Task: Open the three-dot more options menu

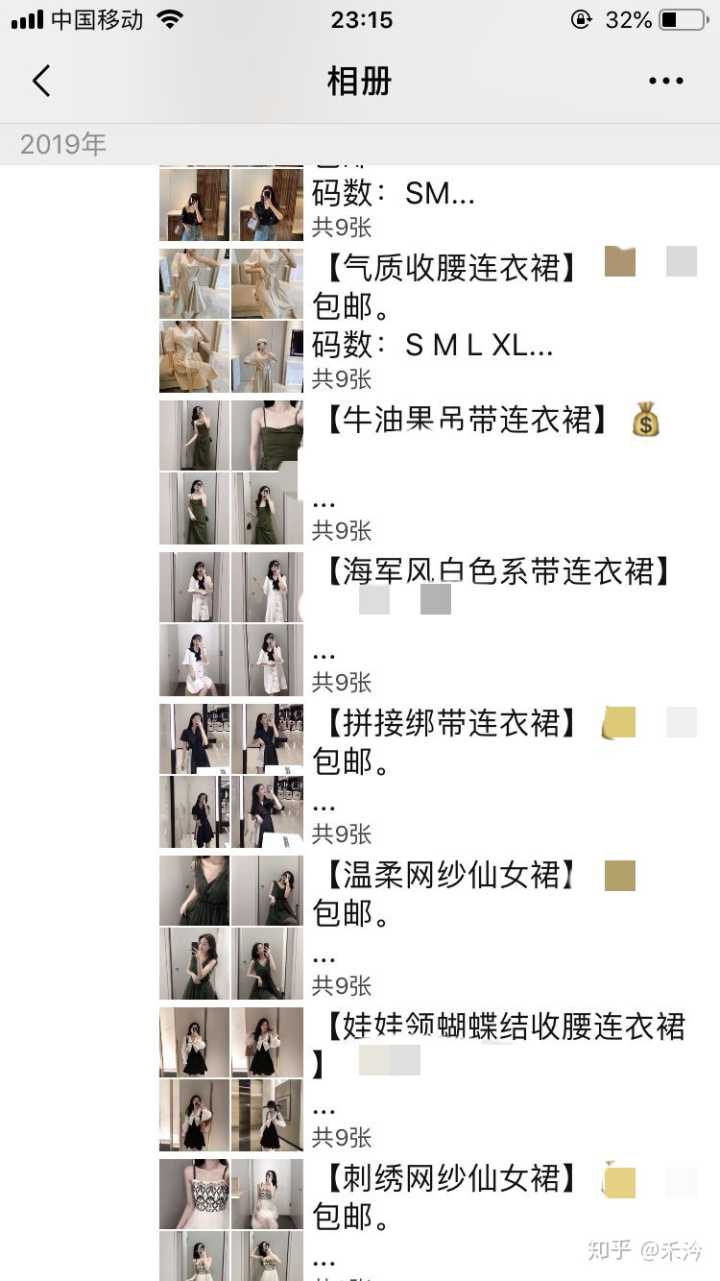Action: [665, 81]
